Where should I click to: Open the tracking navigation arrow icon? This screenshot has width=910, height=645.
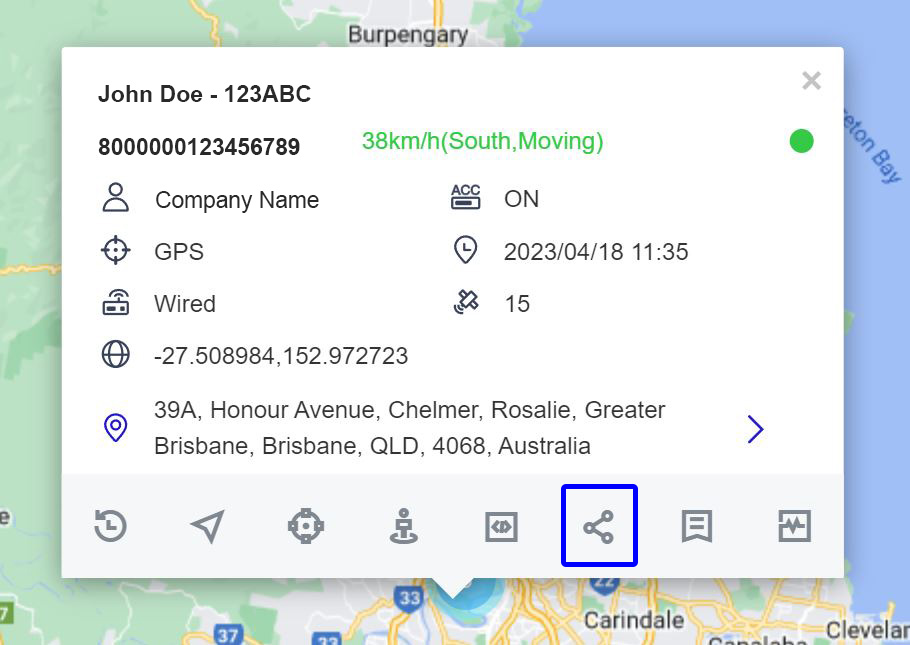click(x=207, y=526)
